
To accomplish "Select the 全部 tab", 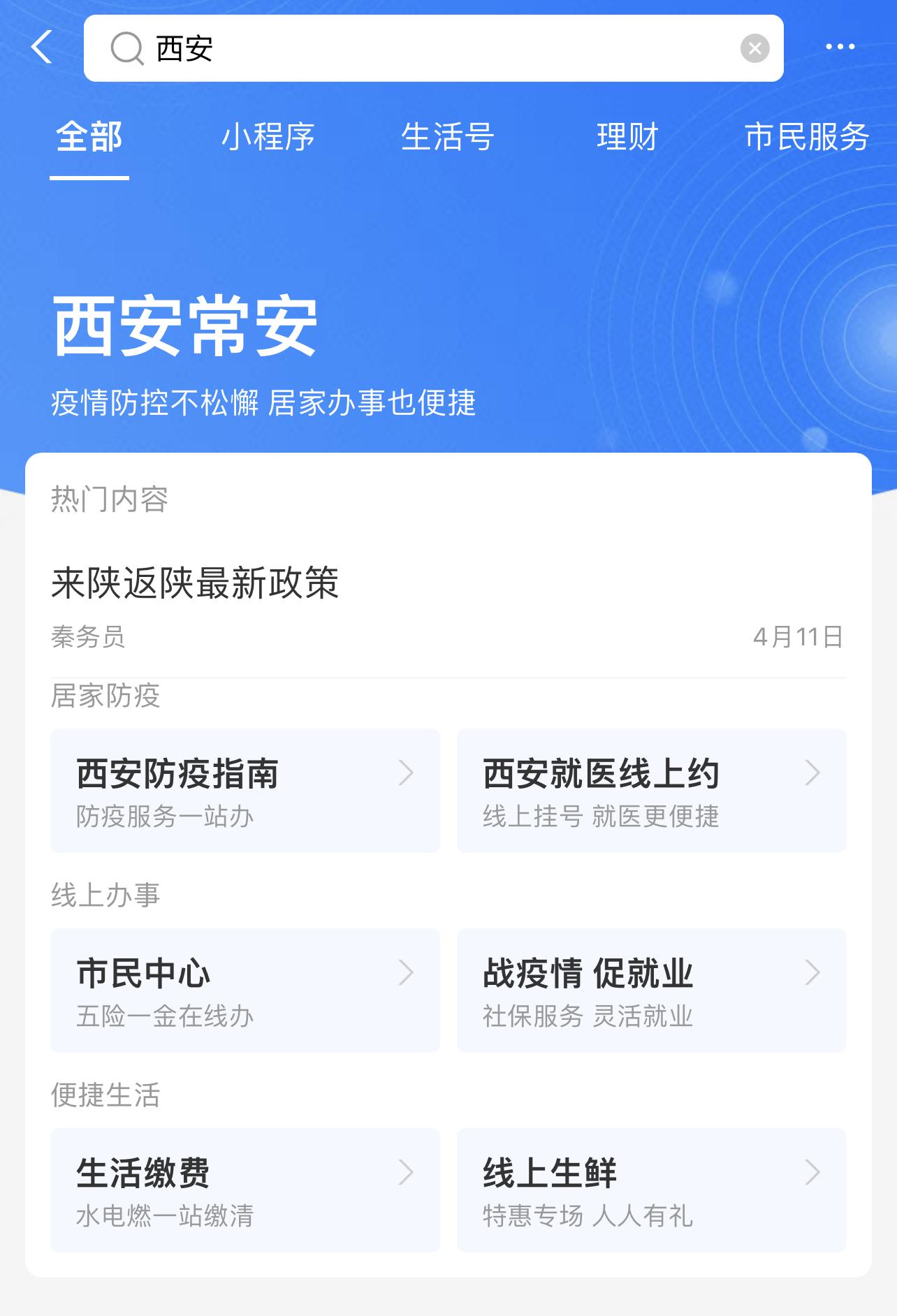I will (89, 138).
